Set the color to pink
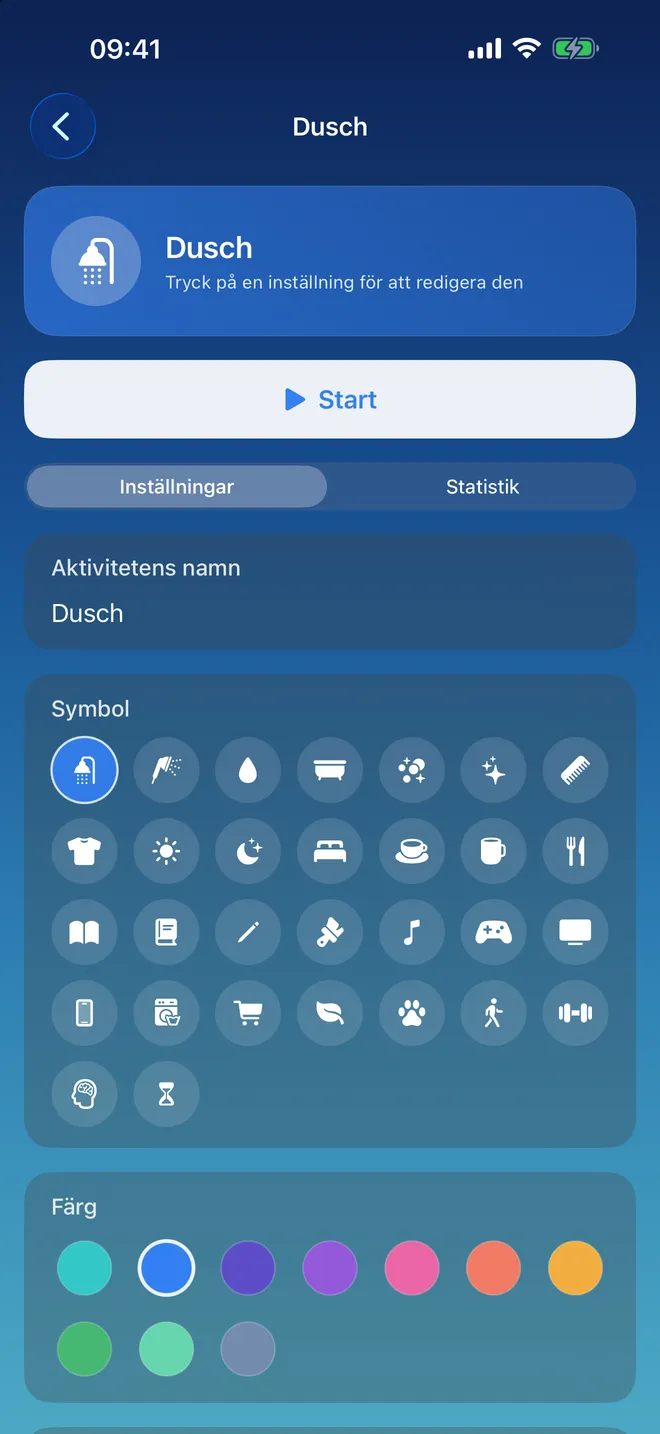 (412, 1268)
